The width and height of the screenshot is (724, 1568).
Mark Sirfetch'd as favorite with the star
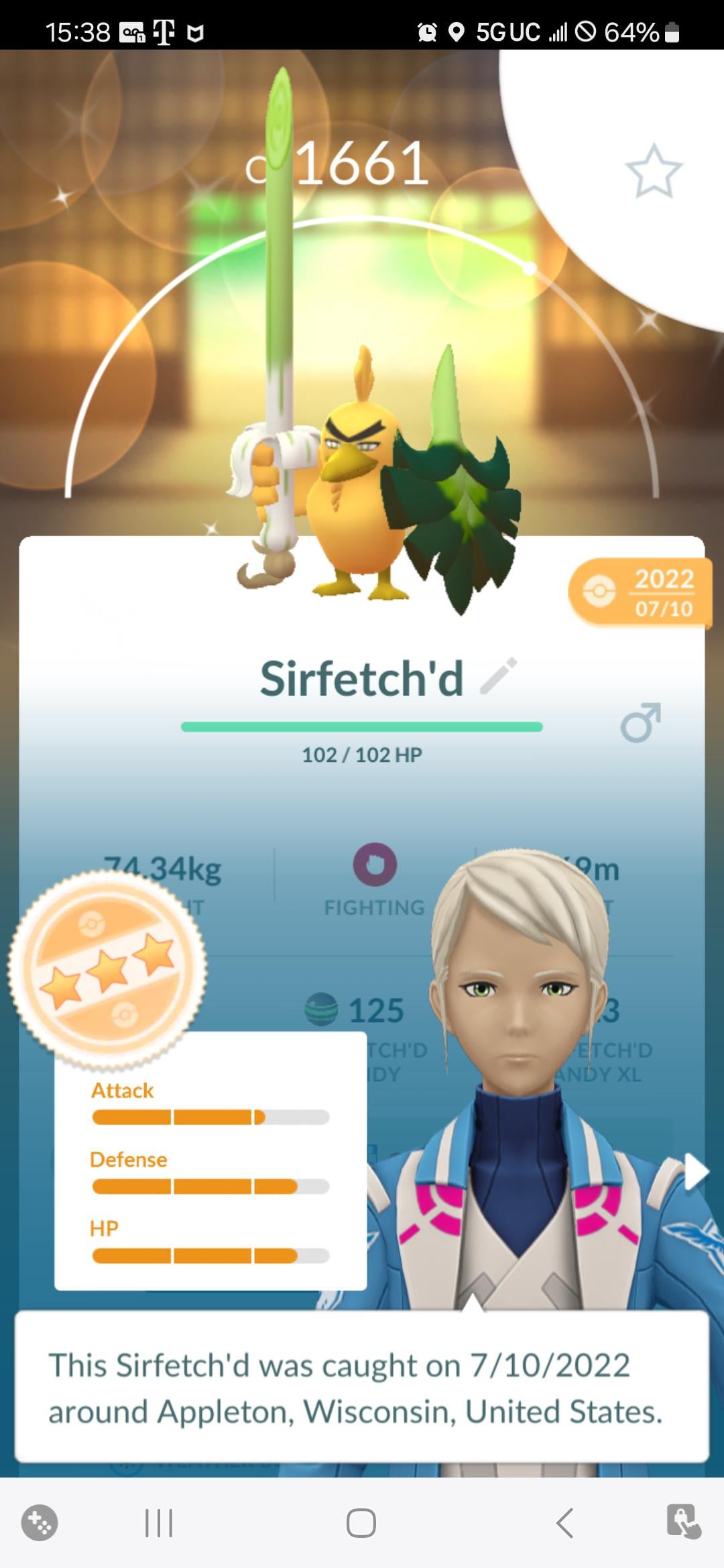click(654, 171)
